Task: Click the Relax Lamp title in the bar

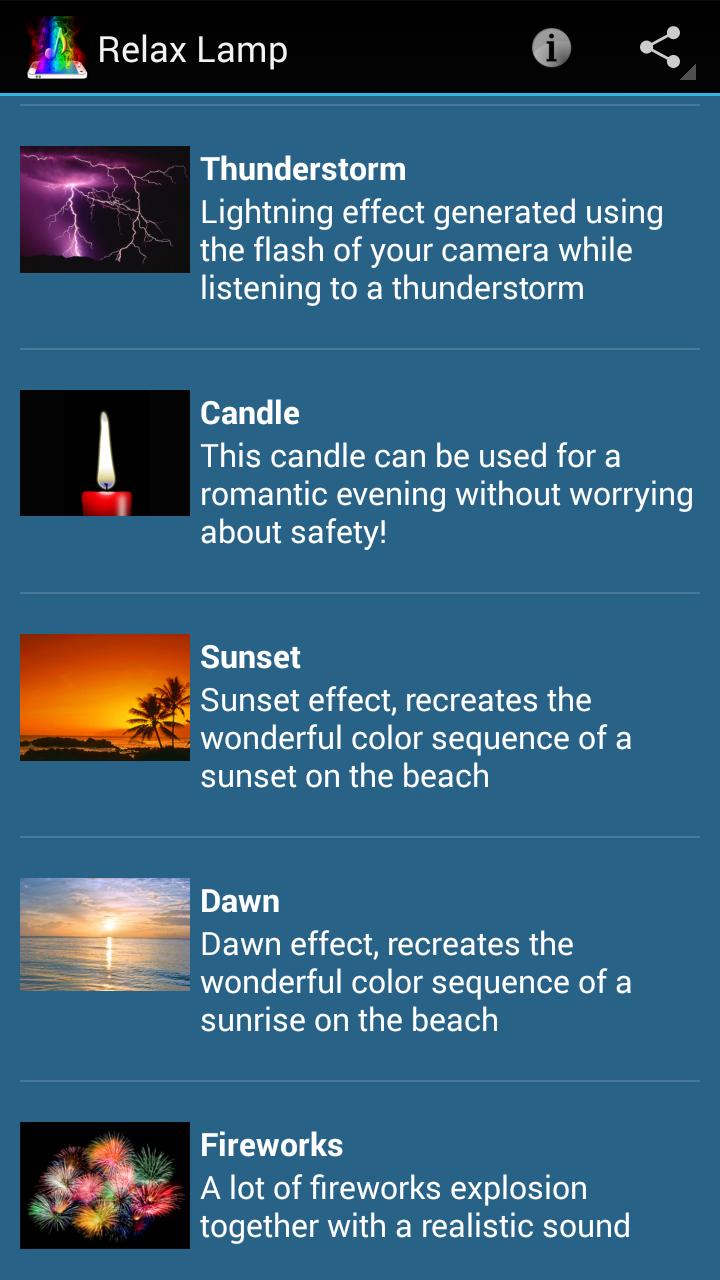Action: click(x=192, y=47)
